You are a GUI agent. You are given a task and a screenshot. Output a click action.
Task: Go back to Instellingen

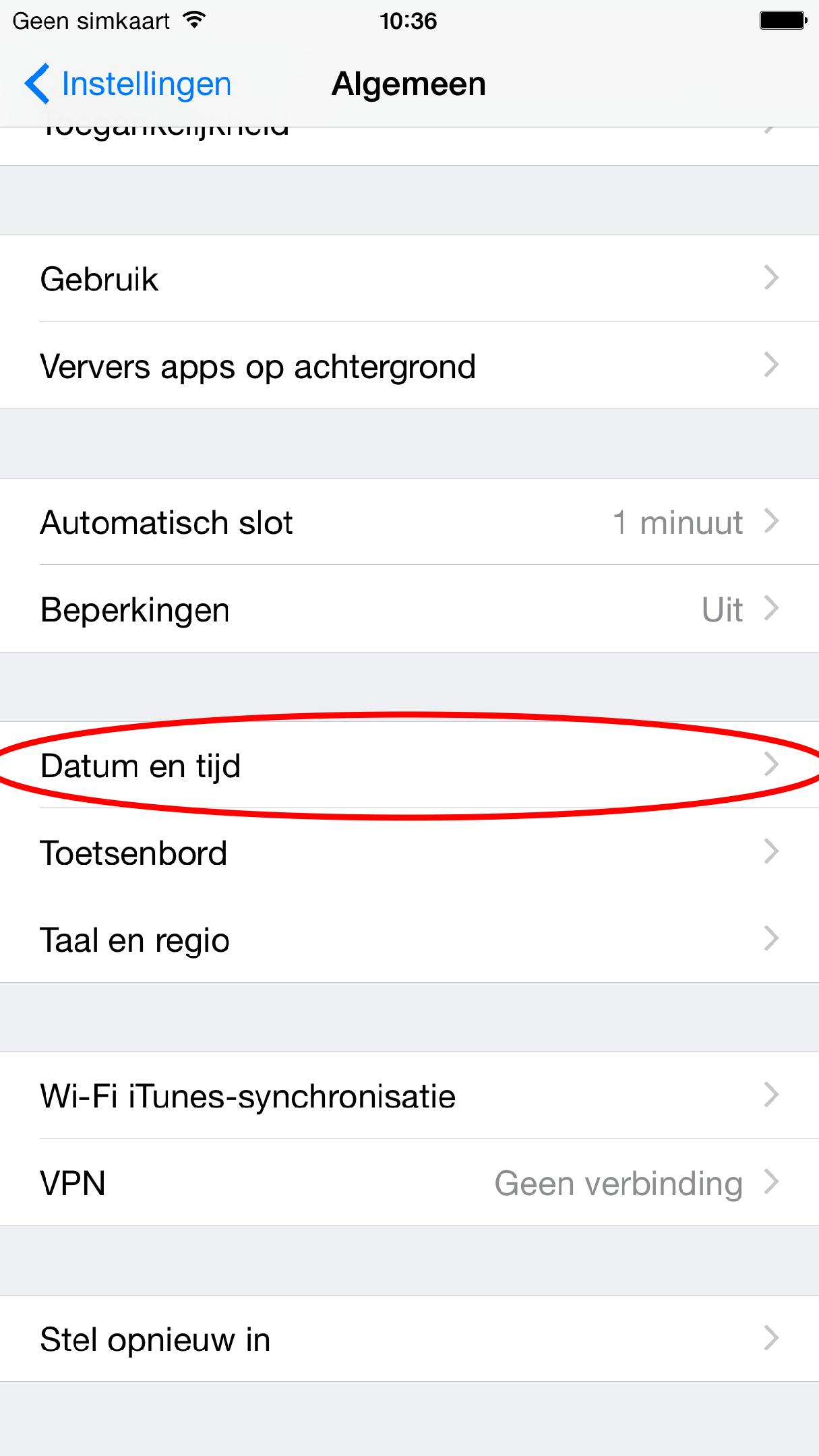click(x=128, y=84)
